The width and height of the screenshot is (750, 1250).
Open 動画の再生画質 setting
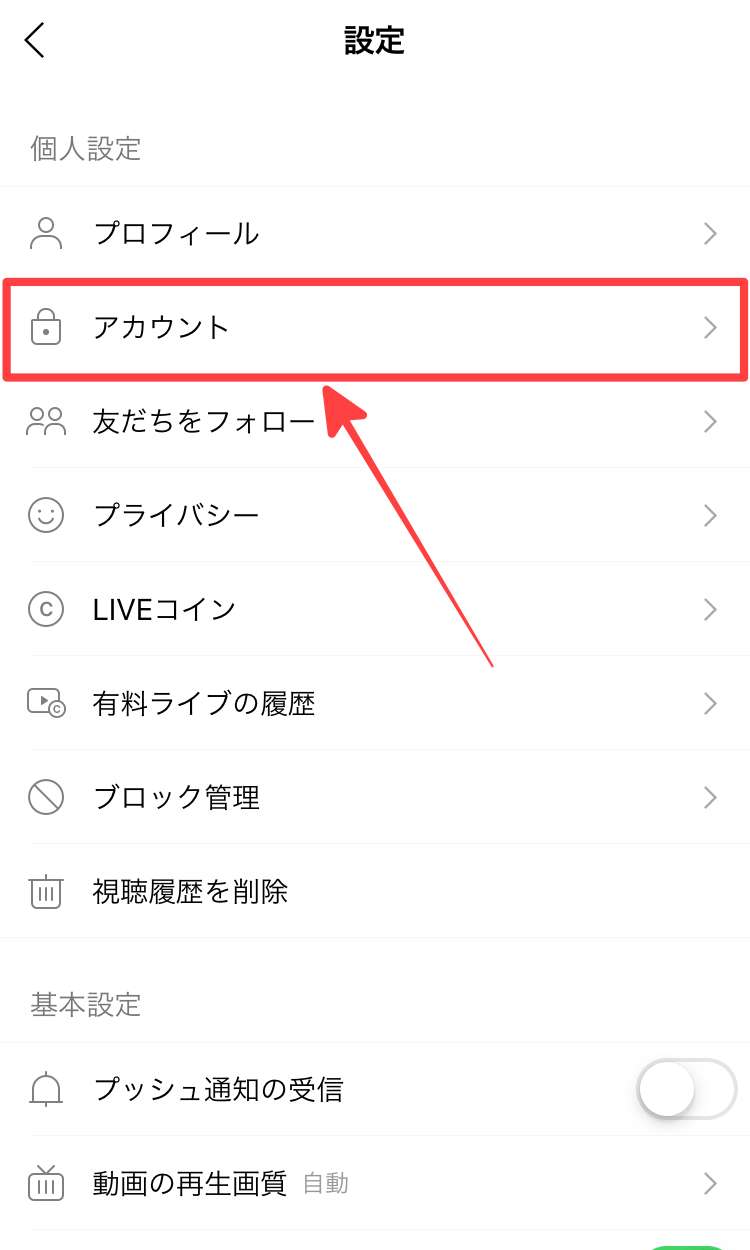pyautogui.click(x=375, y=1184)
